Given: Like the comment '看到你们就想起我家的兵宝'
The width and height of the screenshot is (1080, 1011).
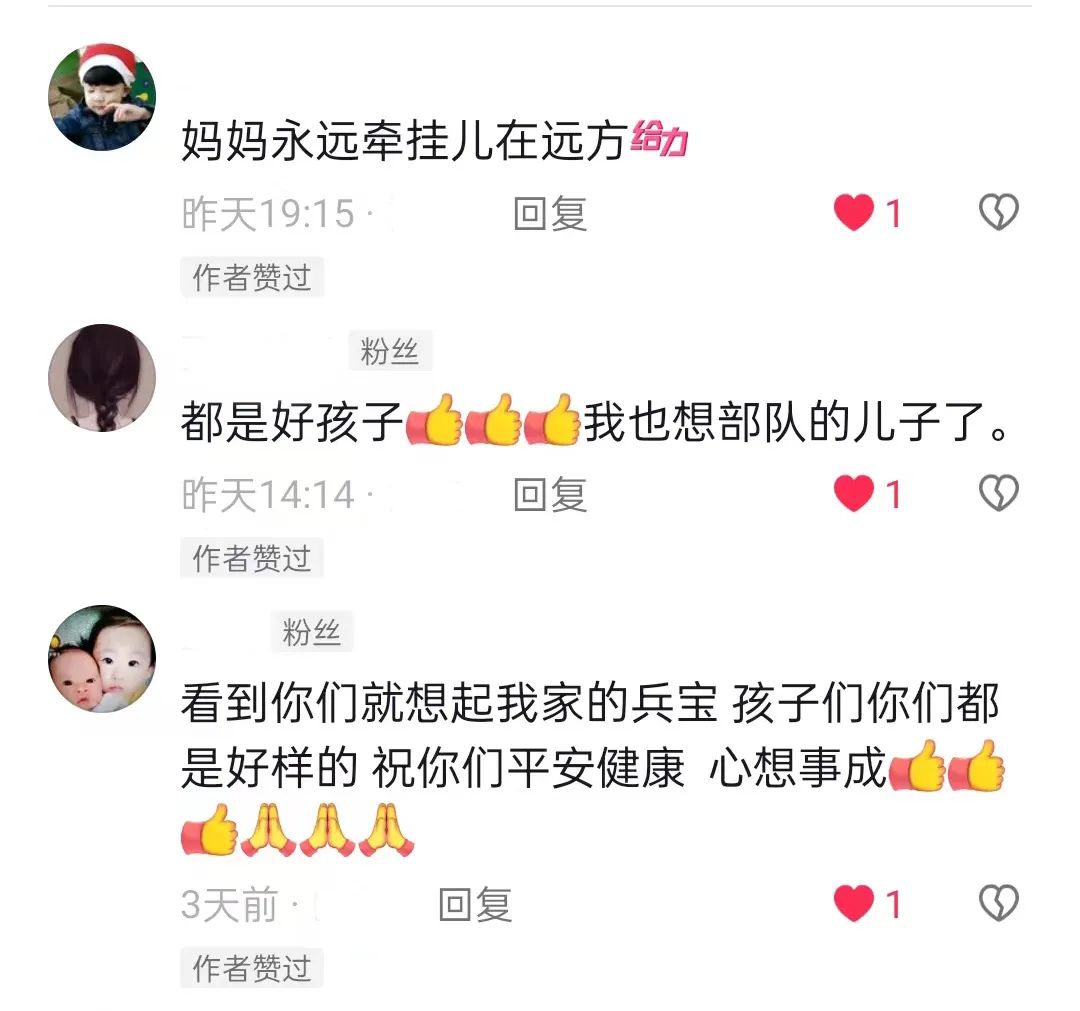Looking at the screenshot, I should click(x=854, y=904).
